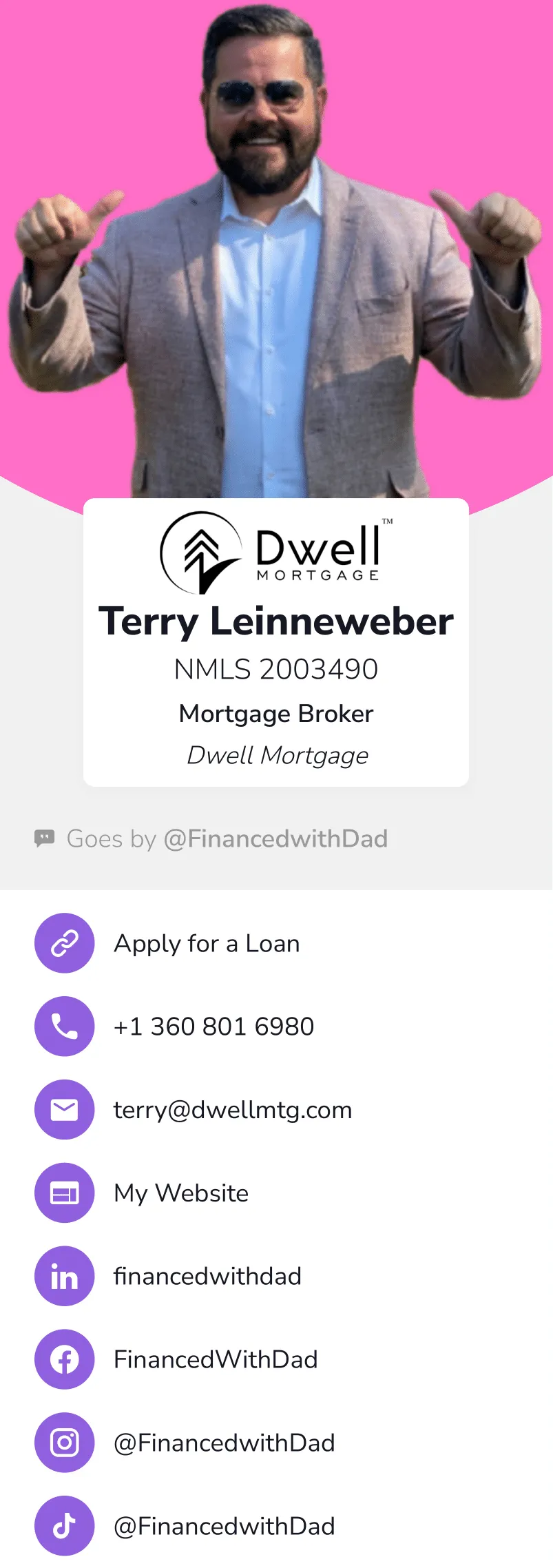The width and height of the screenshot is (553, 1568).
Task: Open the Apply for a Loan link
Action: [206, 943]
